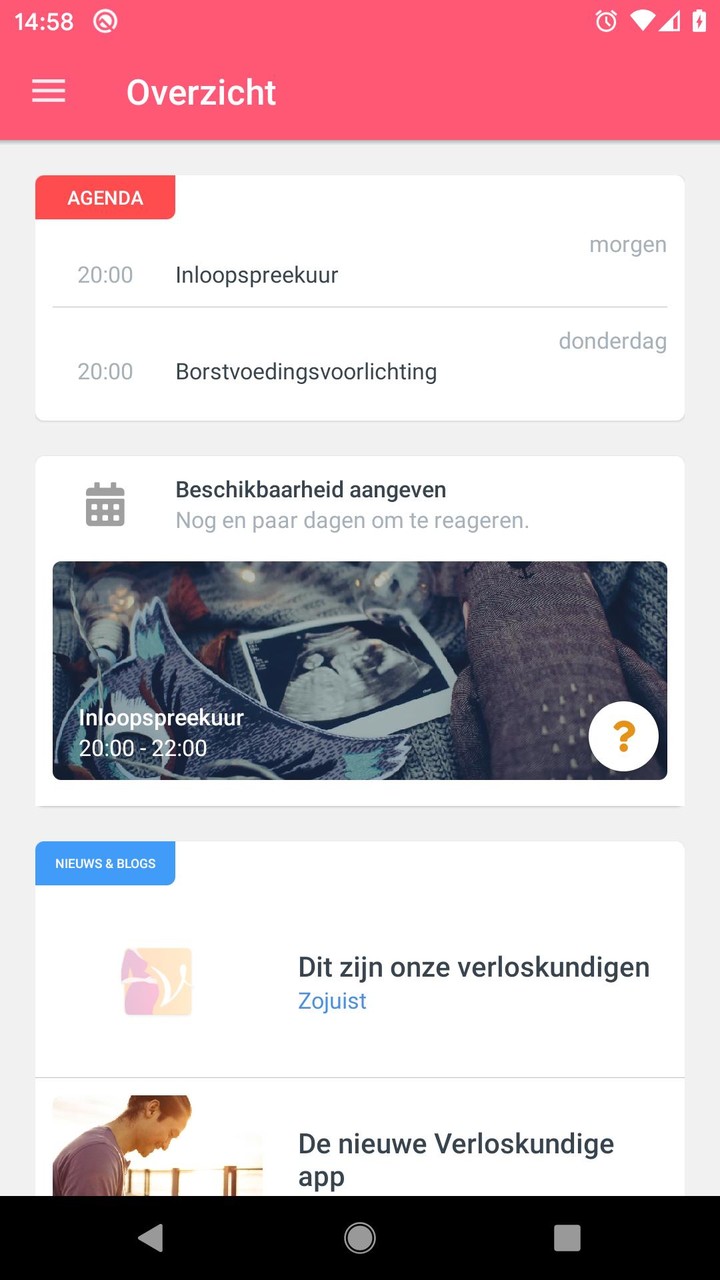Screen dimensions: 720x1280
Task: Tap the back navigation button
Action: (x=151, y=1237)
